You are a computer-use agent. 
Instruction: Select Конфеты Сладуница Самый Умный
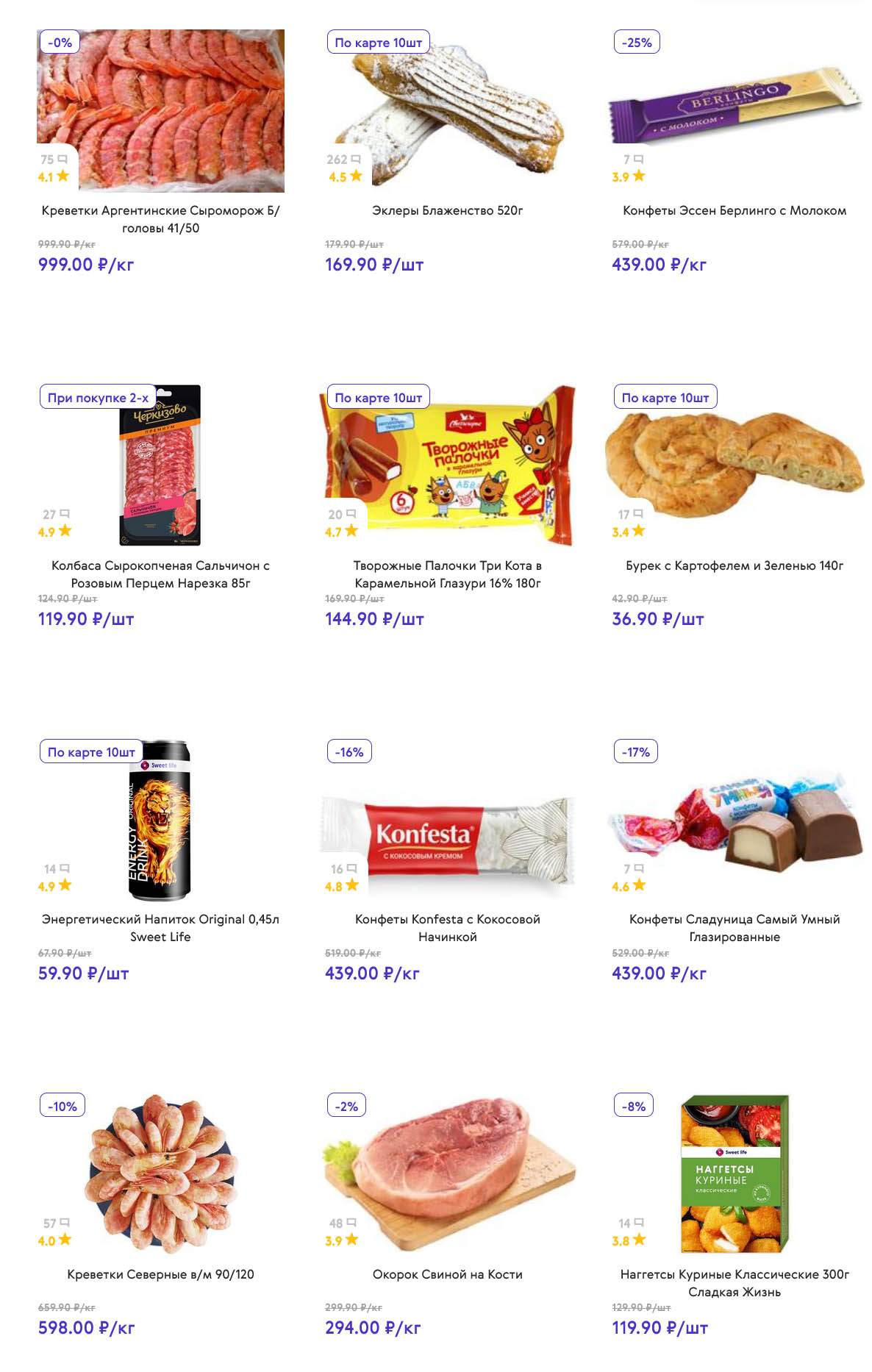point(734,927)
